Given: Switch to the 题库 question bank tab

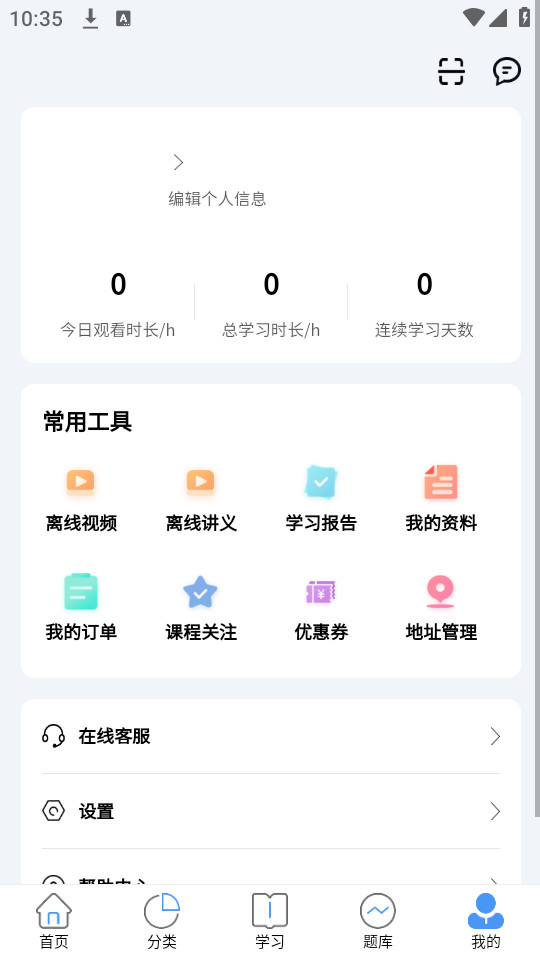Looking at the screenshot, I should [378, 921].
